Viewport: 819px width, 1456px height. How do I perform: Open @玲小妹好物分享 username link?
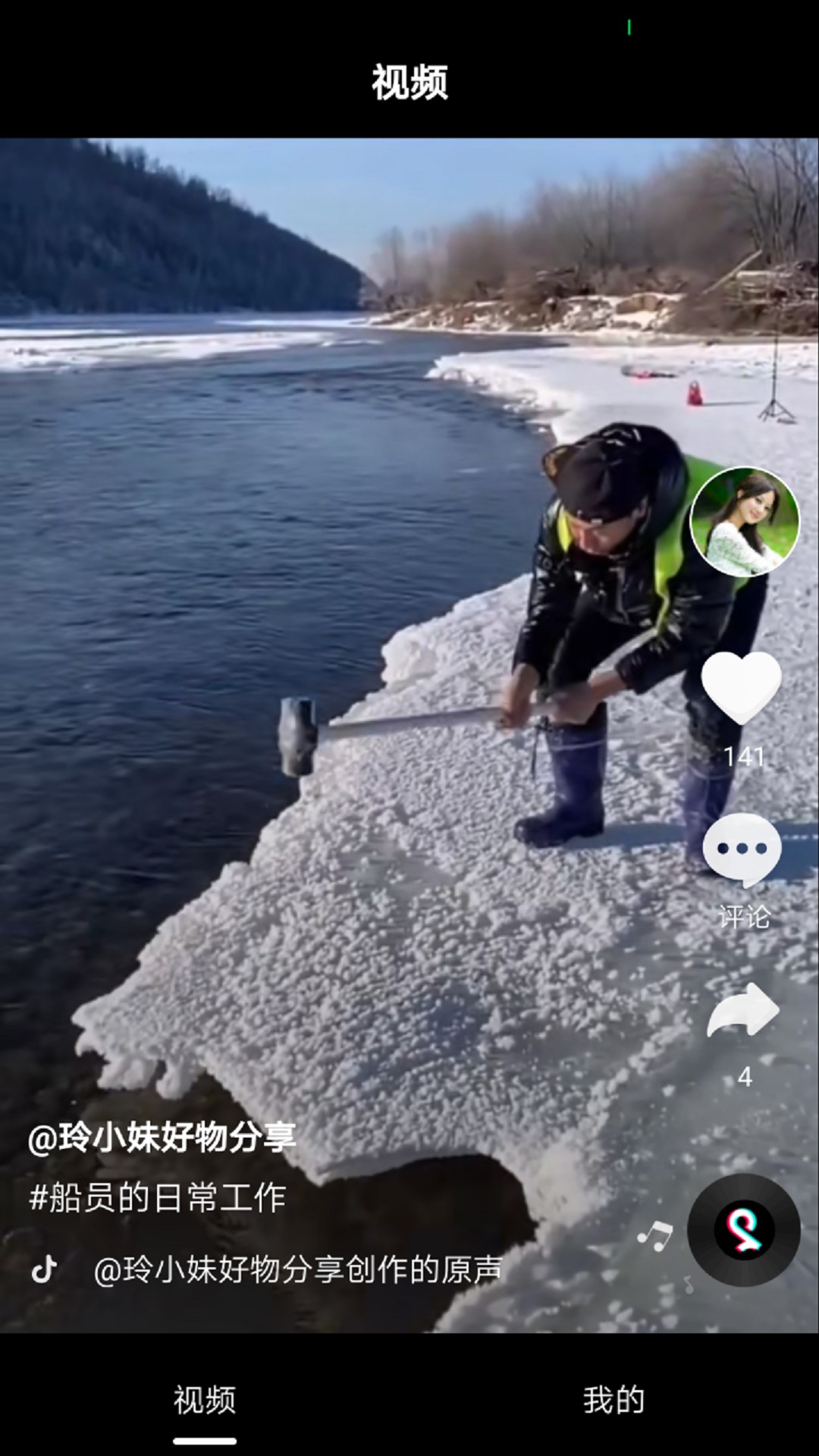(x=162, y=1137)
